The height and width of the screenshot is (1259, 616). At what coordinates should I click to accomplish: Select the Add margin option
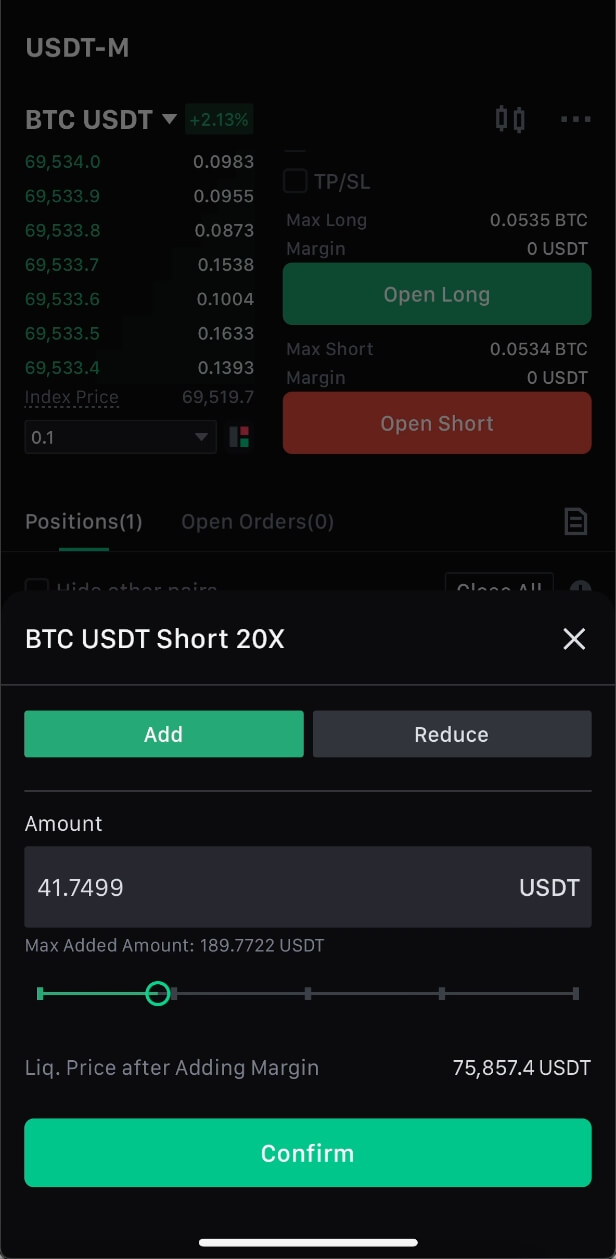[164, 734]
